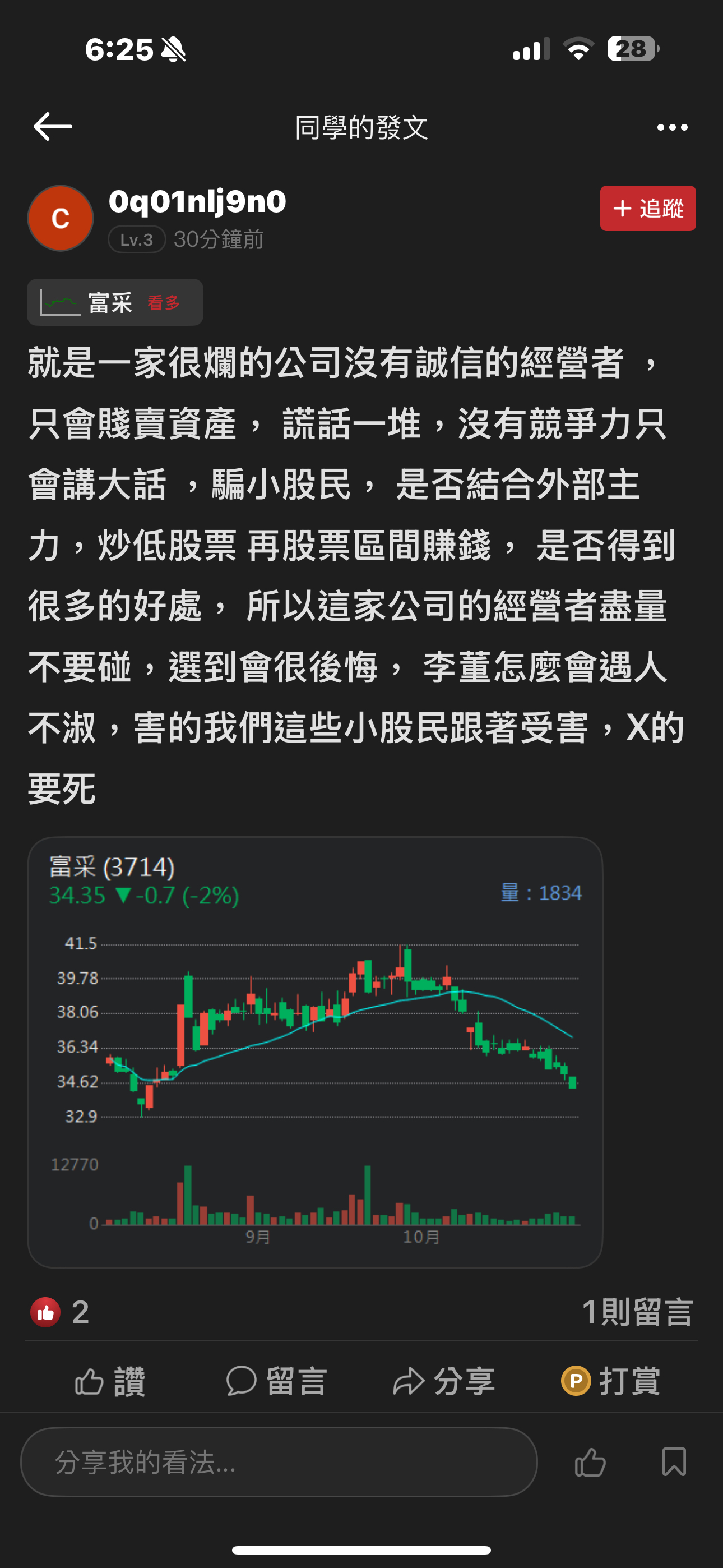Tip the author with 打賞
Screen dimensions: 723x1568
point(611,1381)
